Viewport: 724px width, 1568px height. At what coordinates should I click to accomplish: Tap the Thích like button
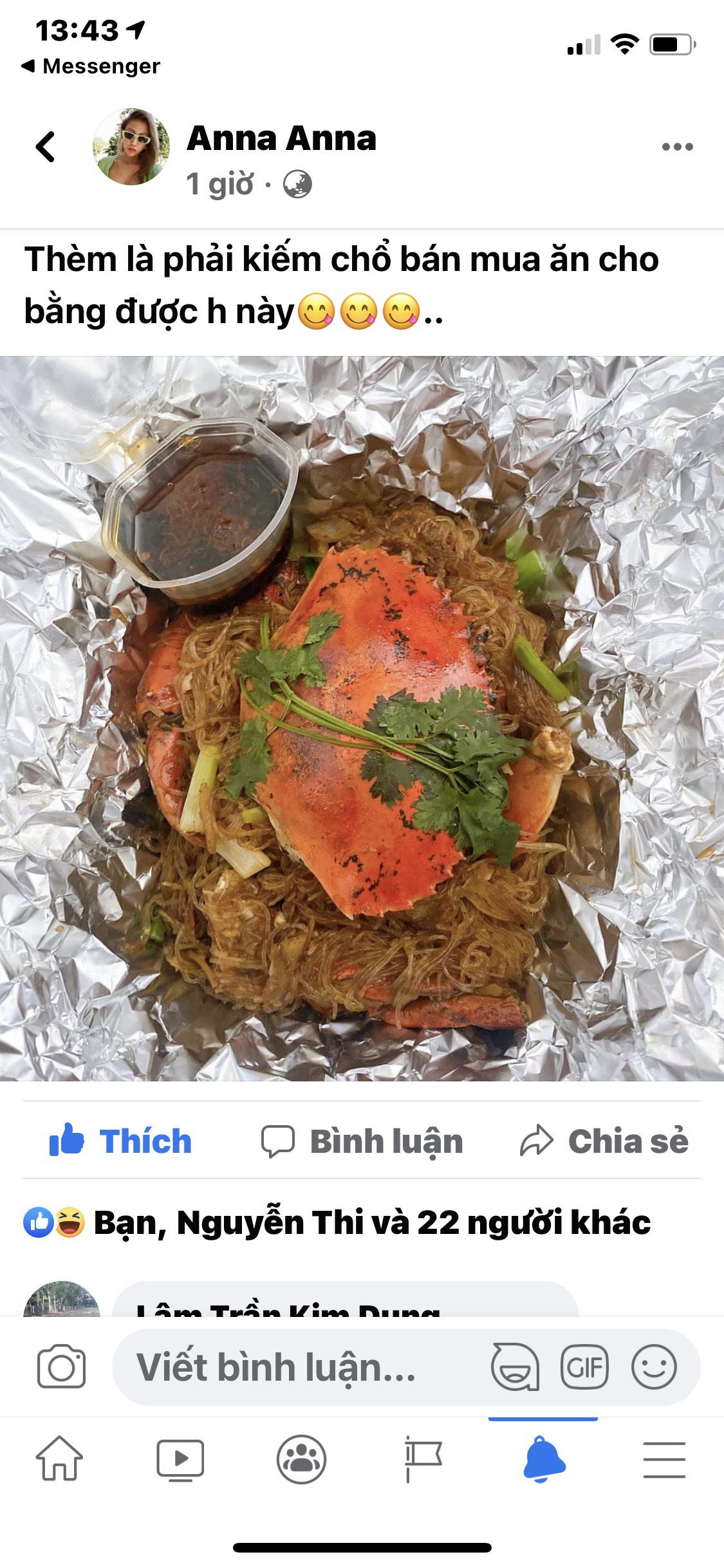121,1141
